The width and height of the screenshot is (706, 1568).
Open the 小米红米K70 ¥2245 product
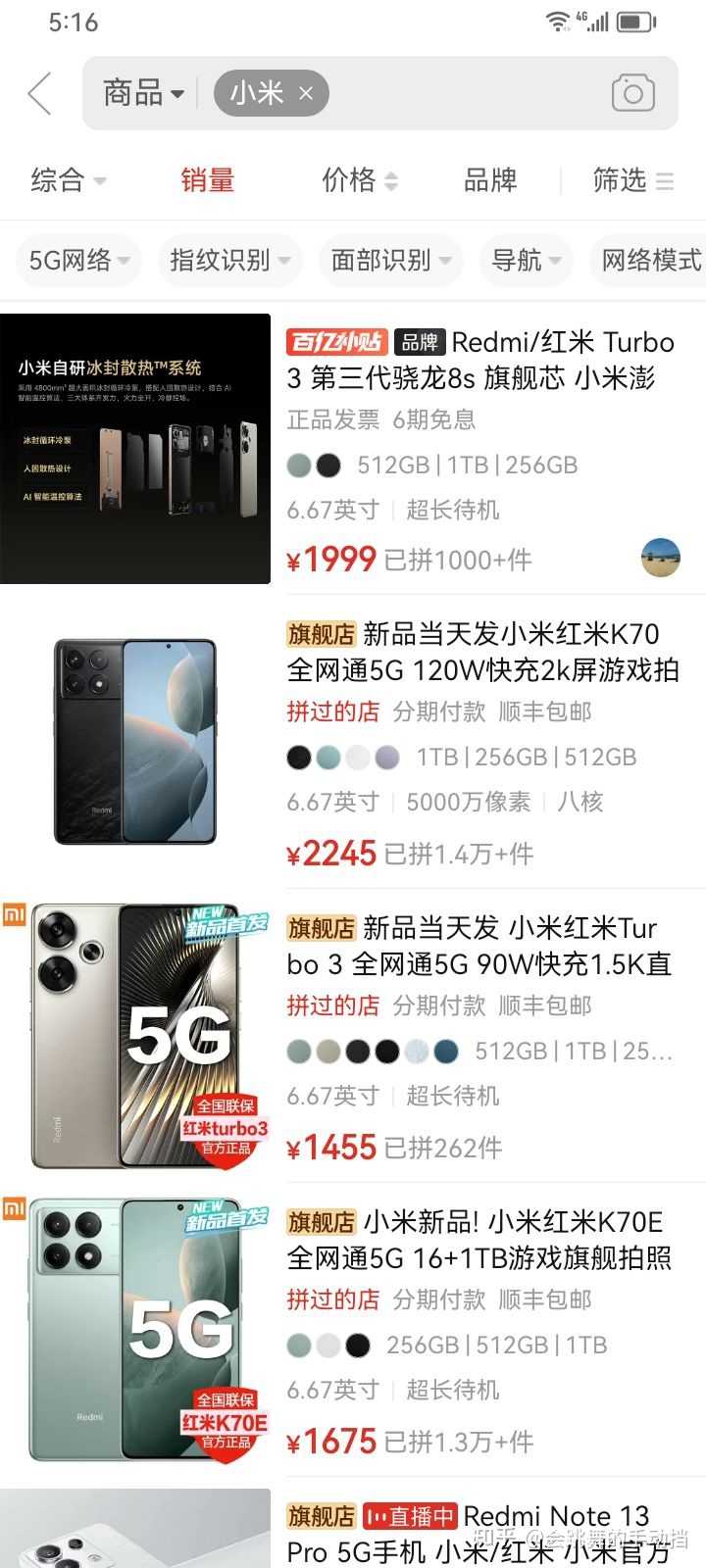(480, 652)
